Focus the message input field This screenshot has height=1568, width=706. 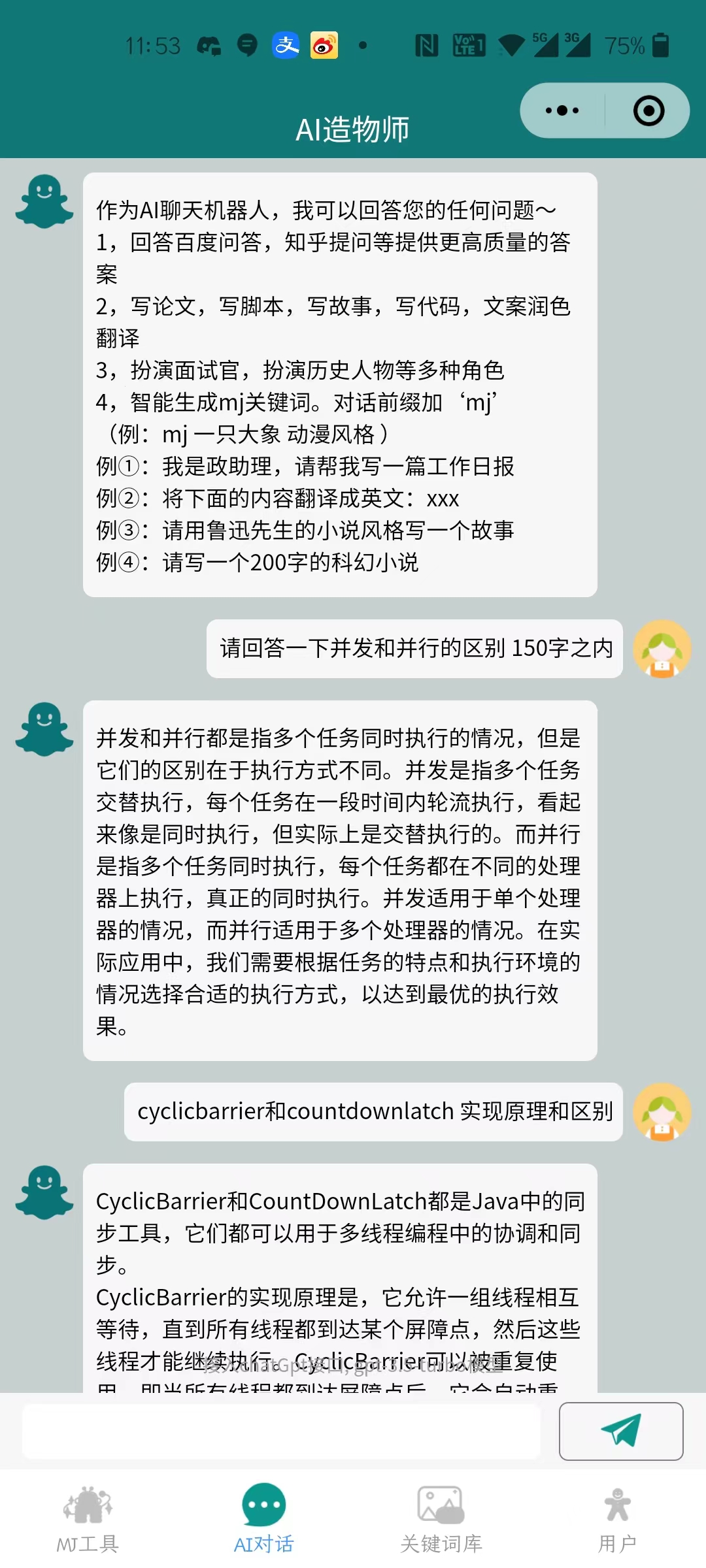tap(281, 1431)
